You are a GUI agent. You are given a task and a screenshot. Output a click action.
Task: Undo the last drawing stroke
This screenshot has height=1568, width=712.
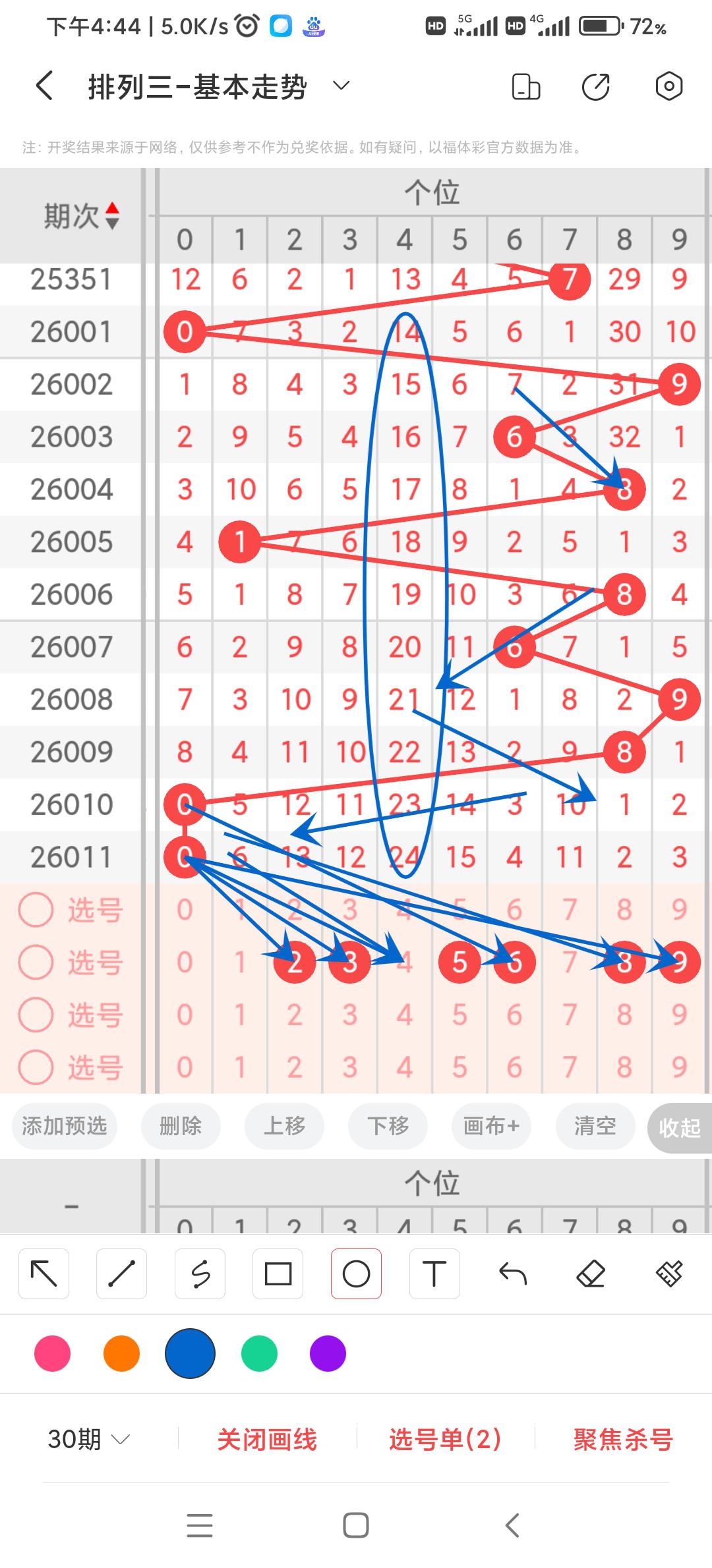coord(512,1274)
